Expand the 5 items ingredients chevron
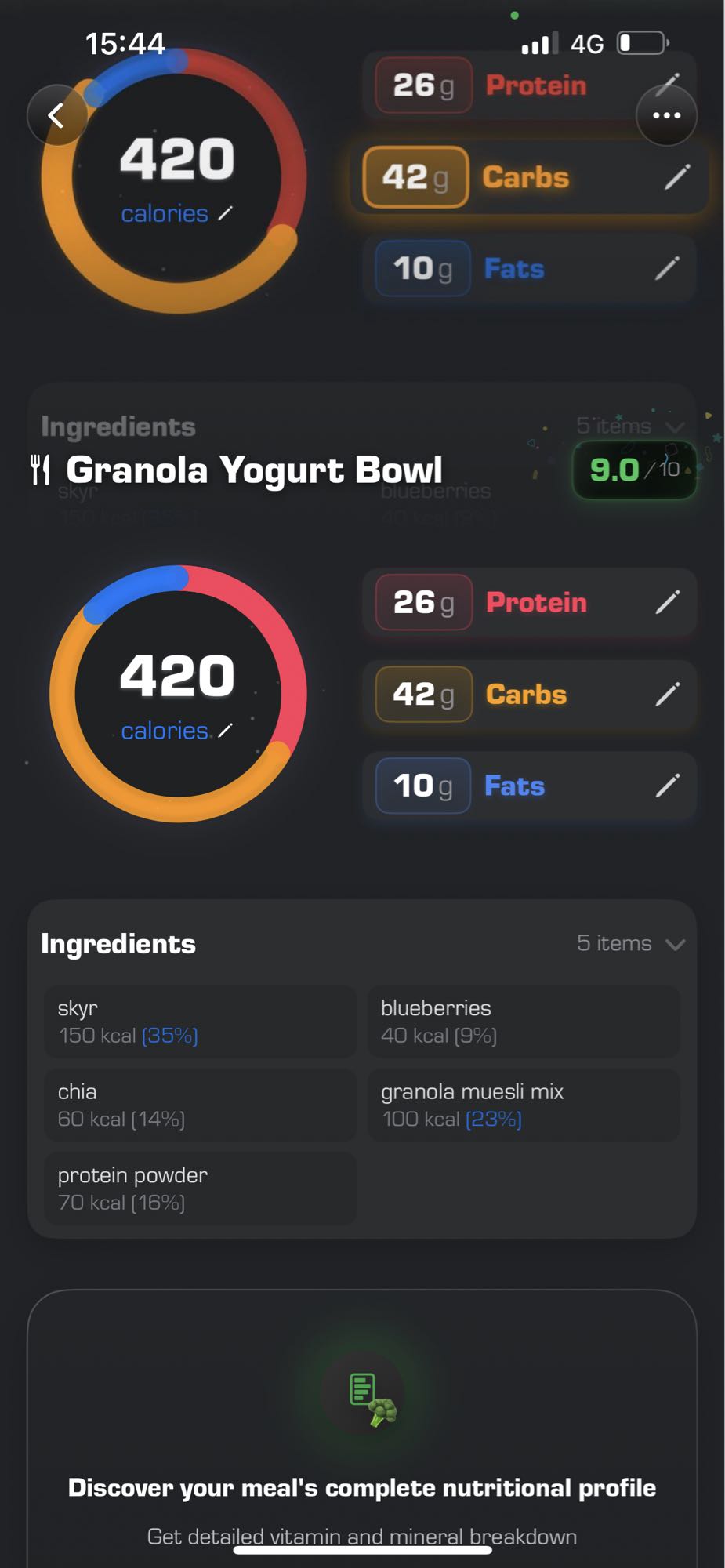 pos(675,944)
